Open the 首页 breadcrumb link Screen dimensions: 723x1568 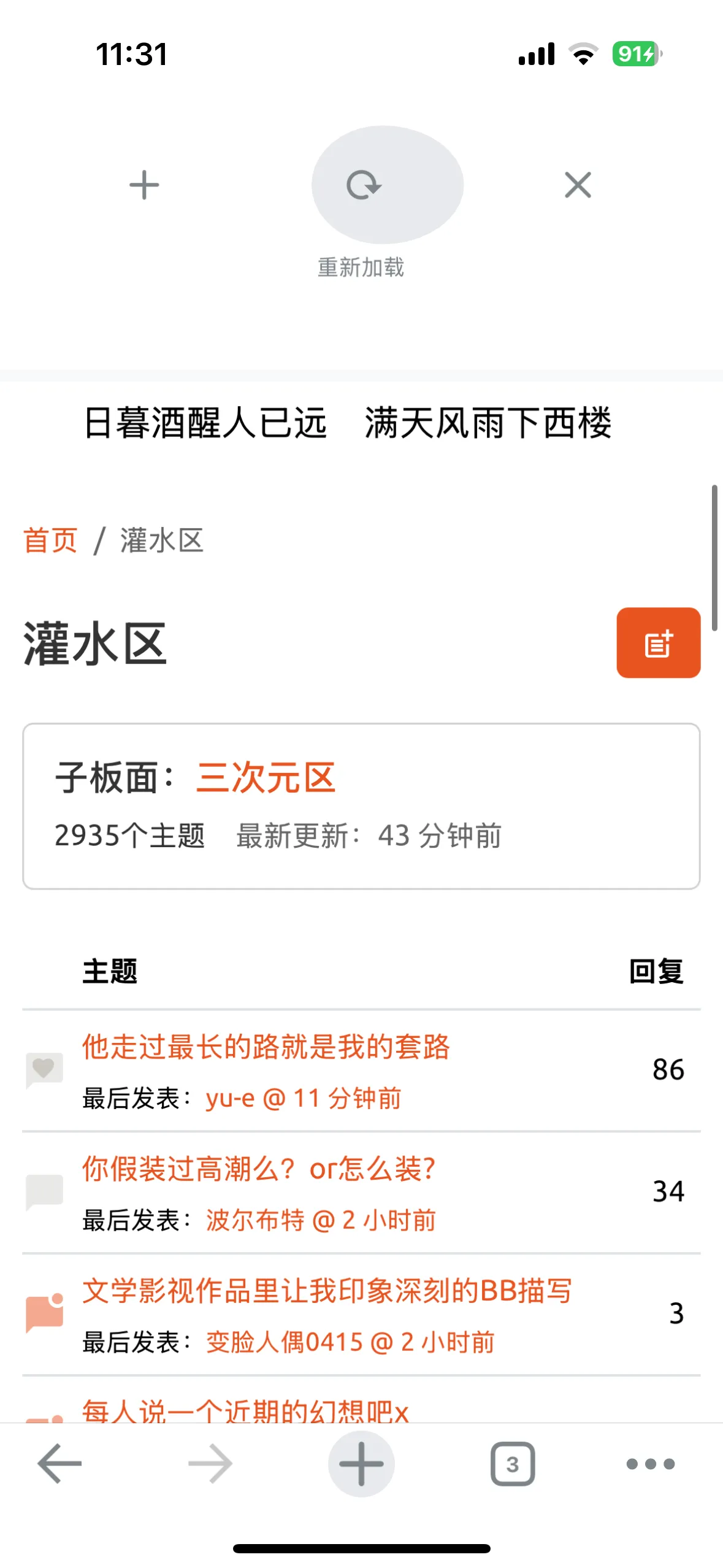coord(50,540)
